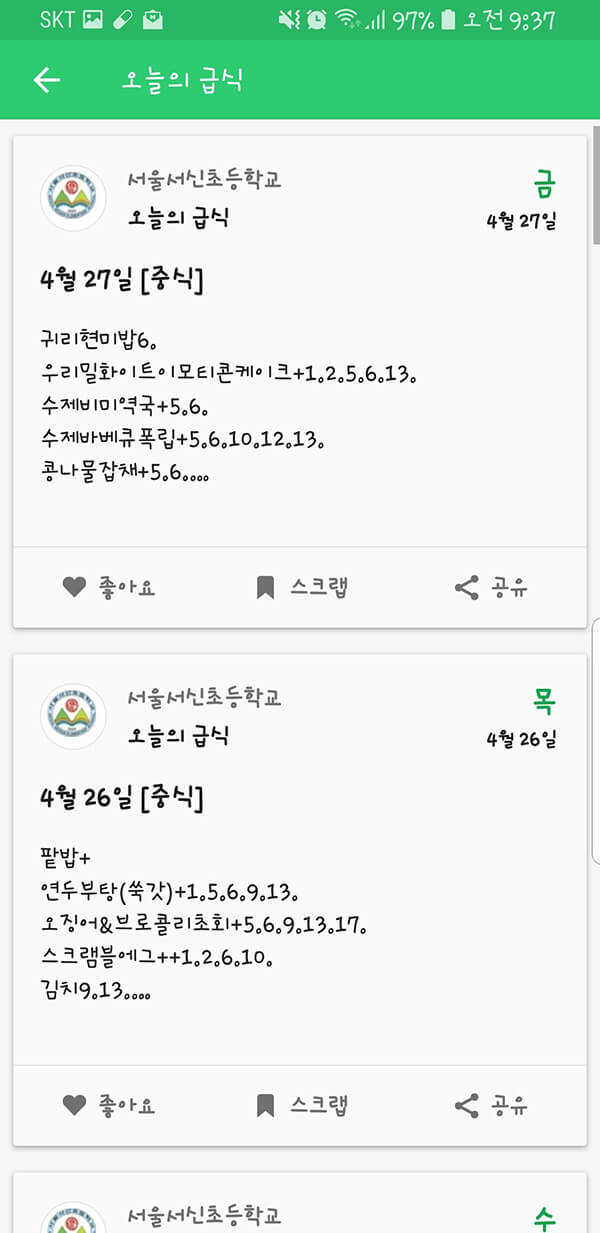Screen dimensions: 600x1233
Task: Like the 4월 26일 lunch post
Action: tap(108, 1105)
